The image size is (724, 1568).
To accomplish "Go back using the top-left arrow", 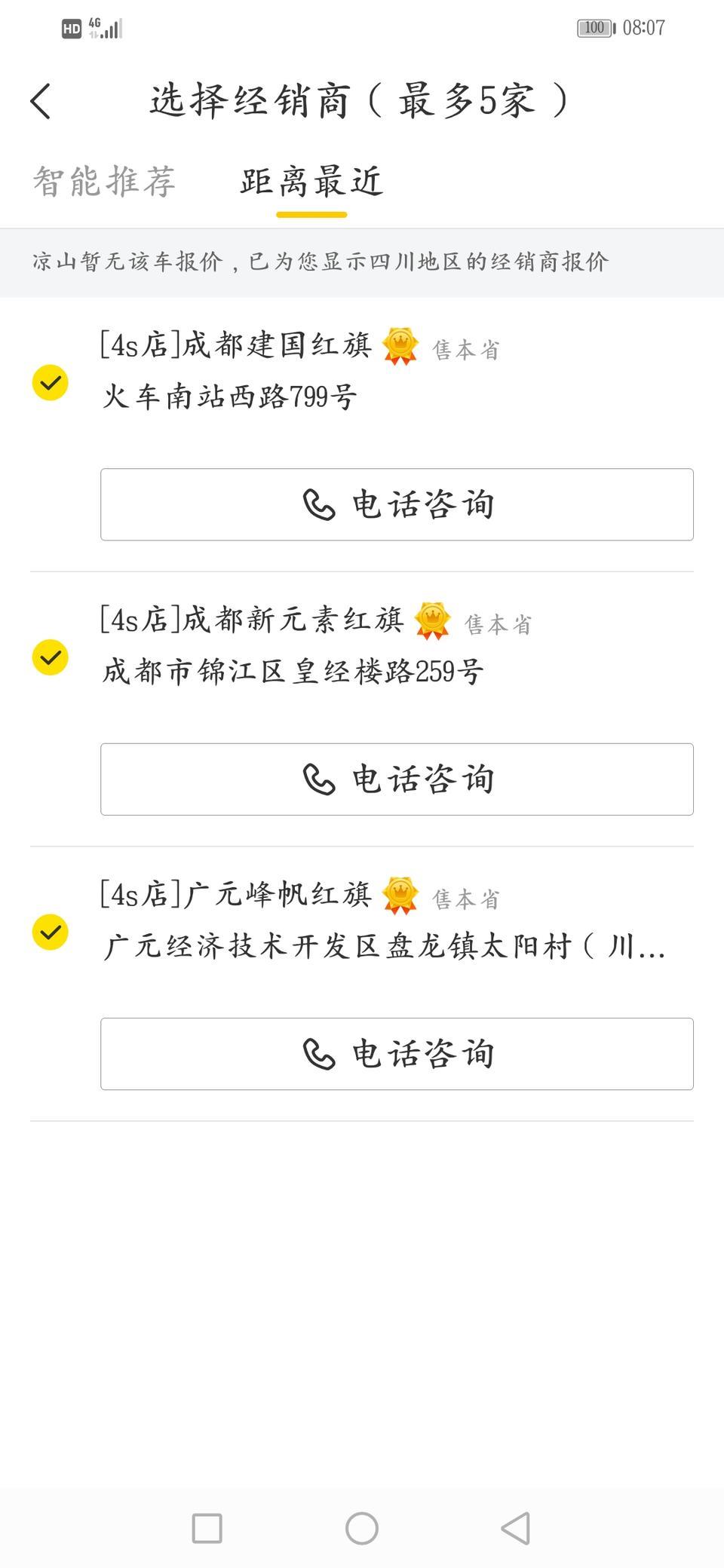I will point(41,101).
